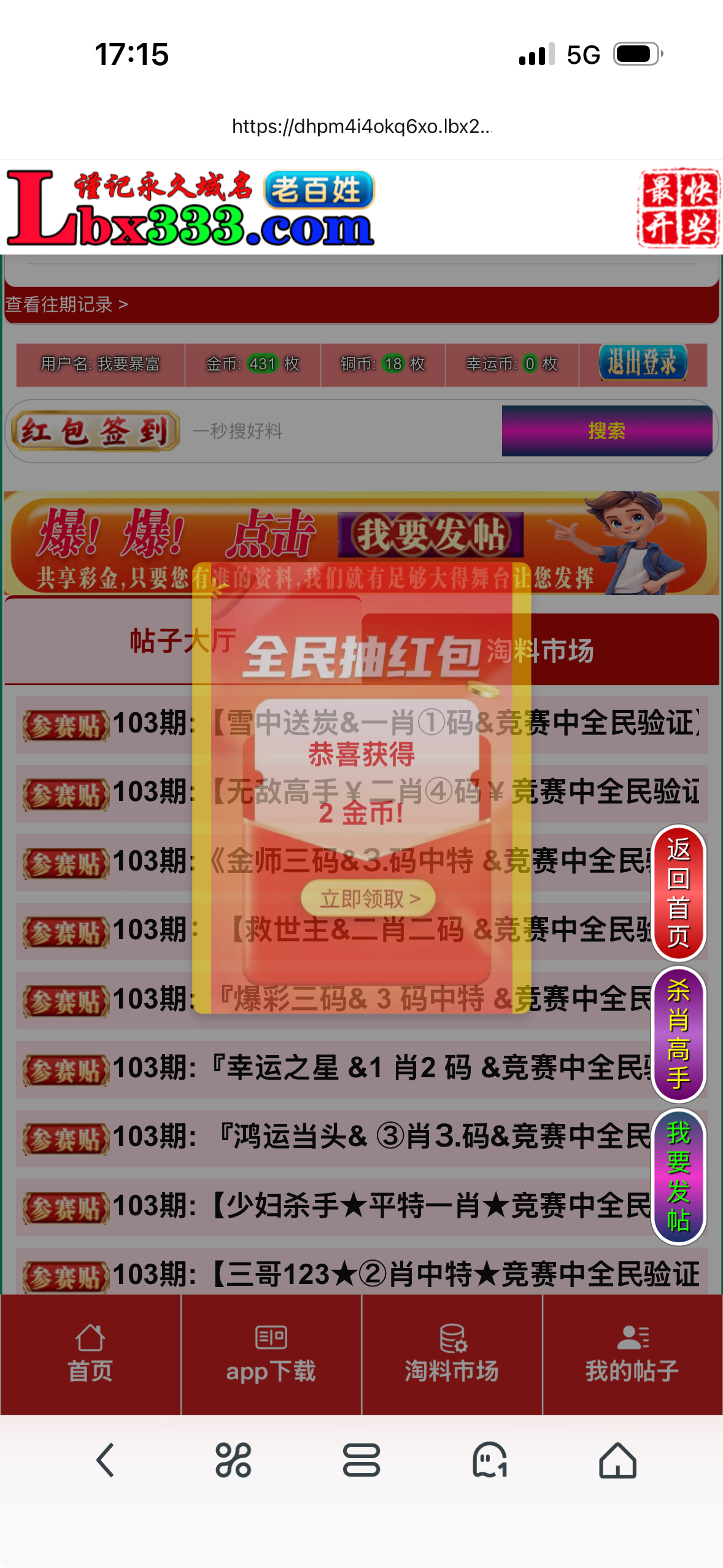723x1568 pixels.
Task: Open app下载 in bottom bar
Action: [x=271, y=1354]
